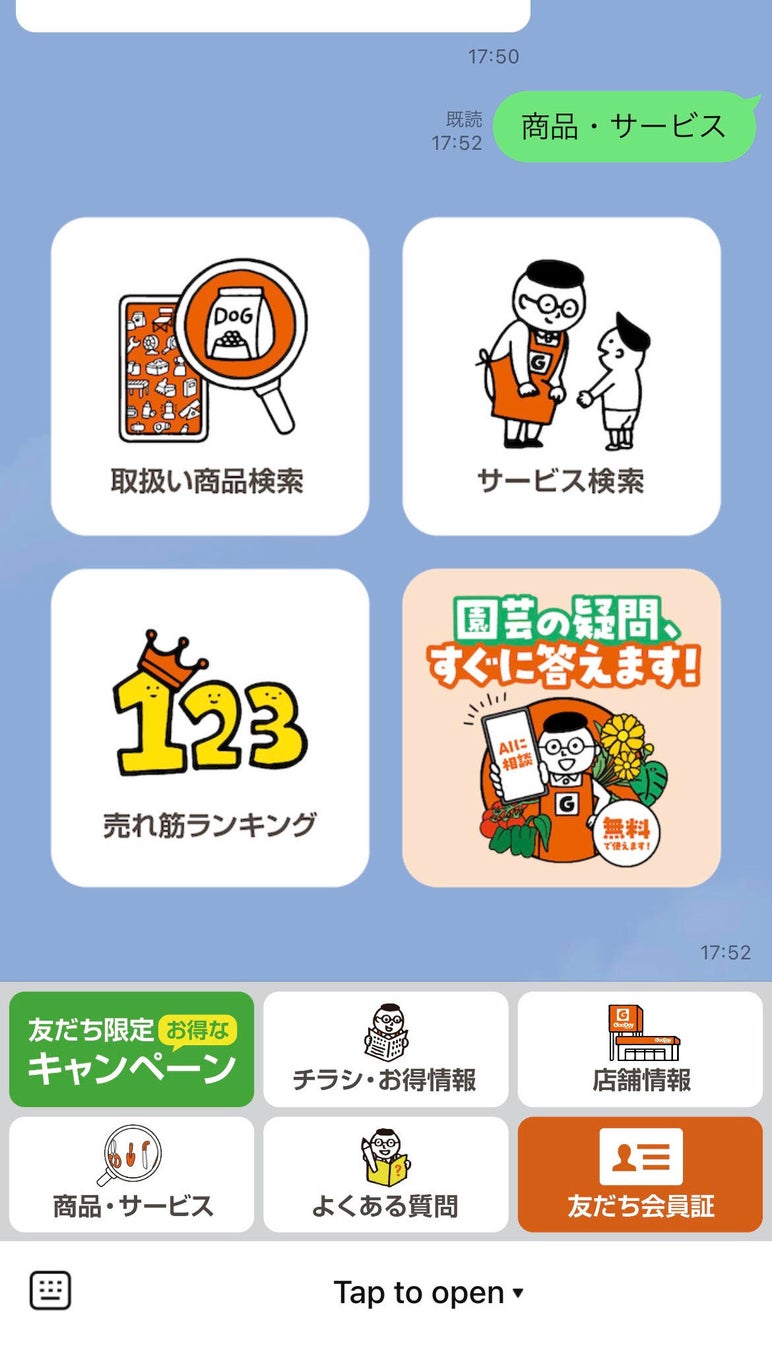This screenshot has width=772, height=1350.
Task: Open よくある質問
Action: click(386, 1174)
